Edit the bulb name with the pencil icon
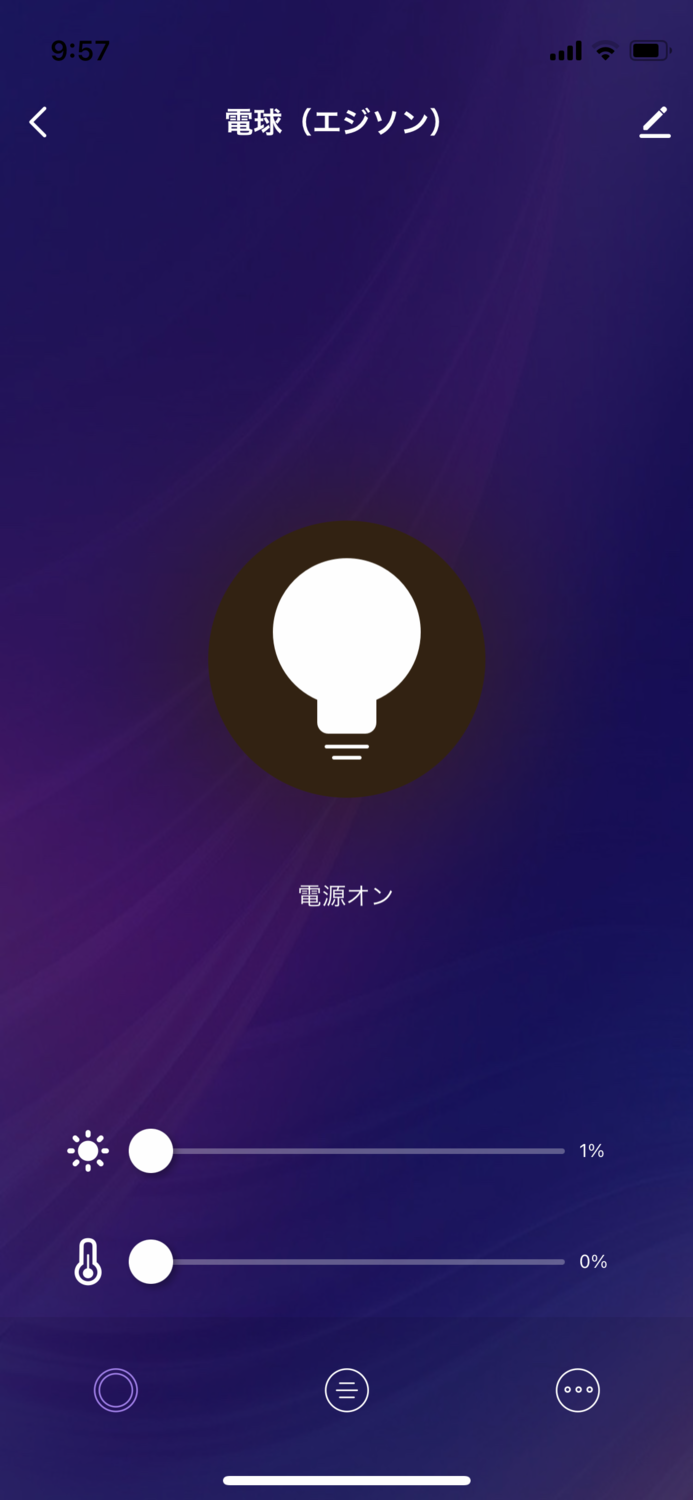The image size is (693, 1500). click(655, 122)
